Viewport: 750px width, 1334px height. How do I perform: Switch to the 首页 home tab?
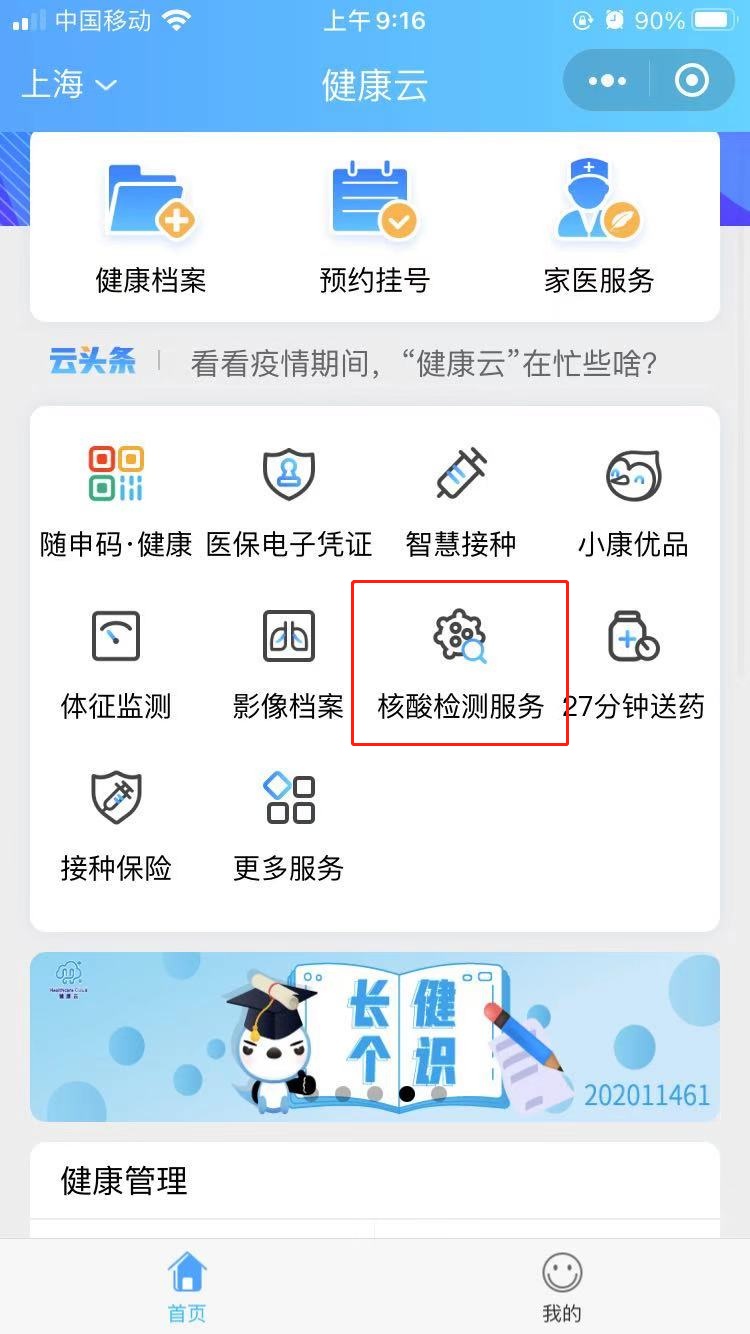pyautogui.click(x=187, y=1288)
